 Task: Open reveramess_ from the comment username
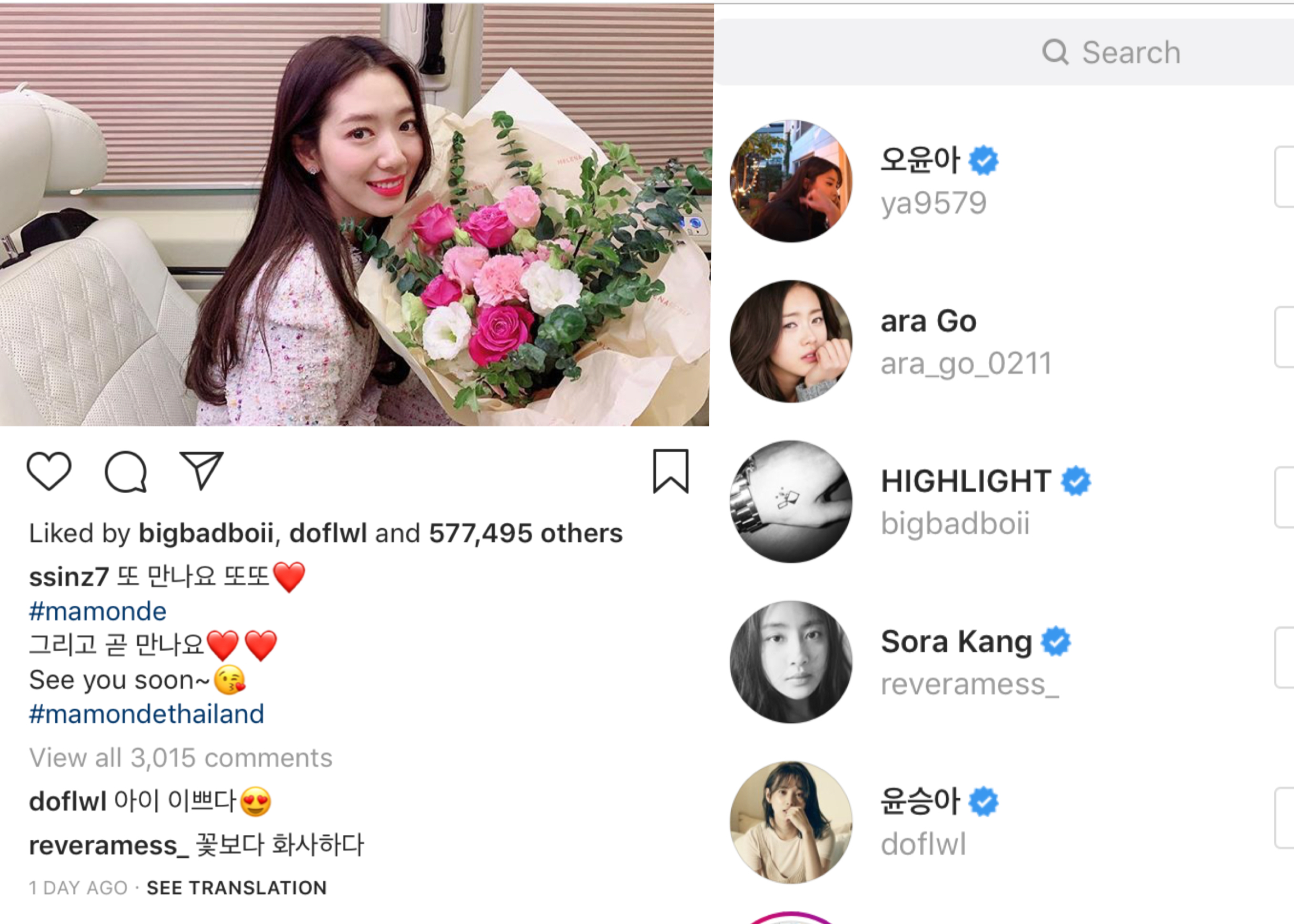108,845
